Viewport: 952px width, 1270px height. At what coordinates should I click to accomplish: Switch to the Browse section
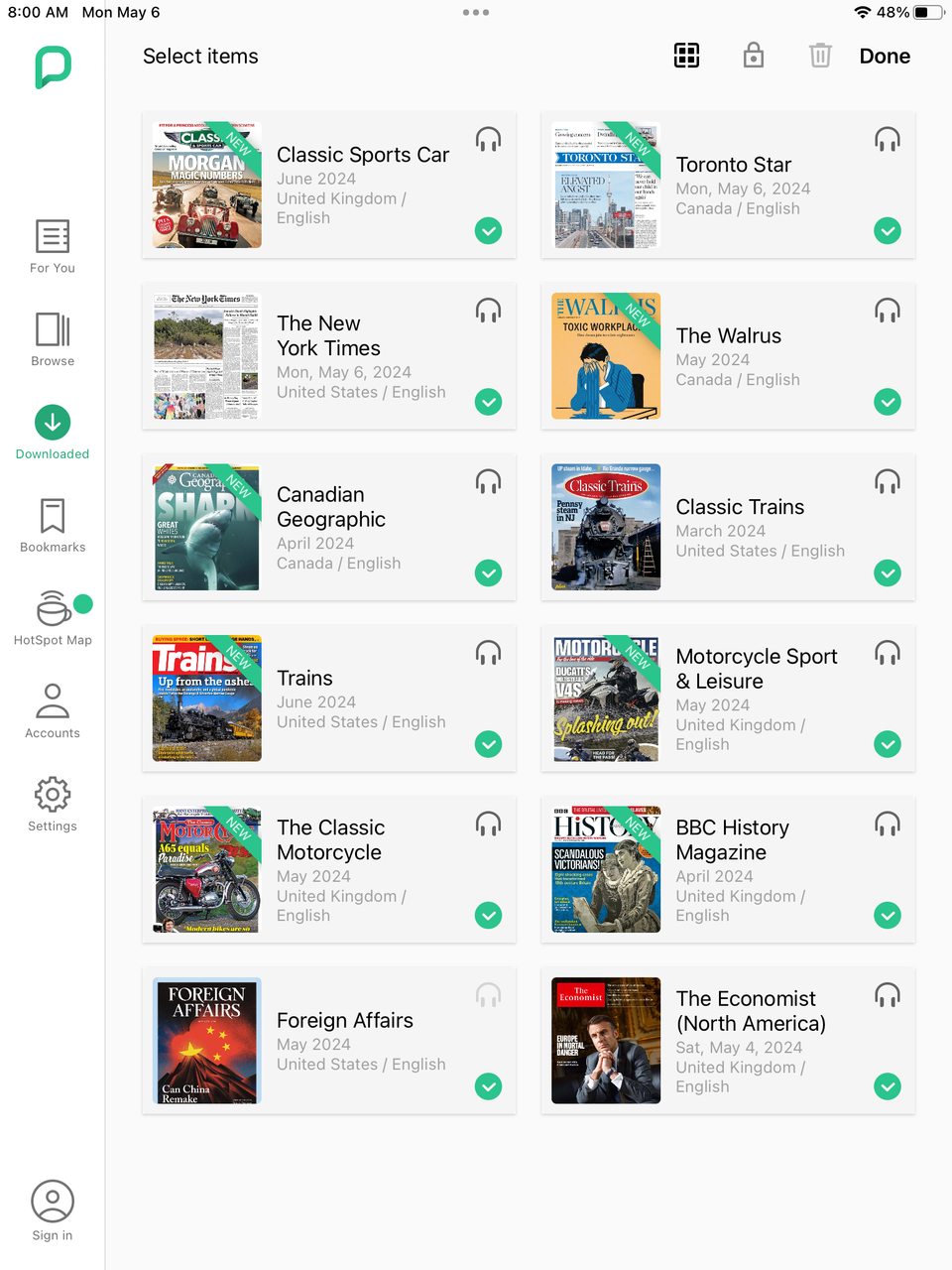pyautogui.click(x=53, y=339)
